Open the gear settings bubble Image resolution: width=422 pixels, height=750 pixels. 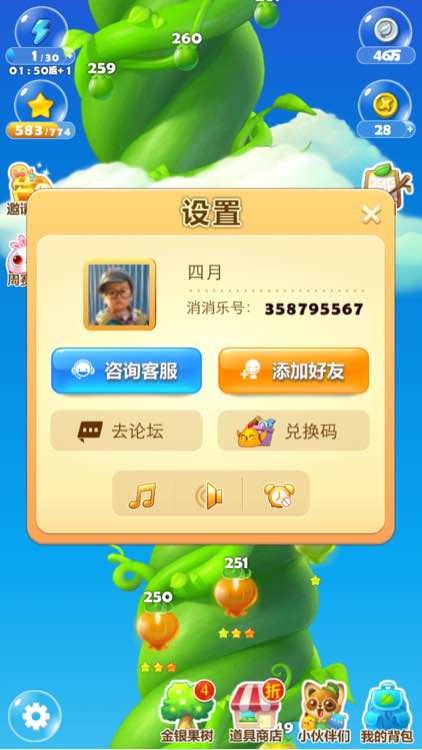(35, 716)
